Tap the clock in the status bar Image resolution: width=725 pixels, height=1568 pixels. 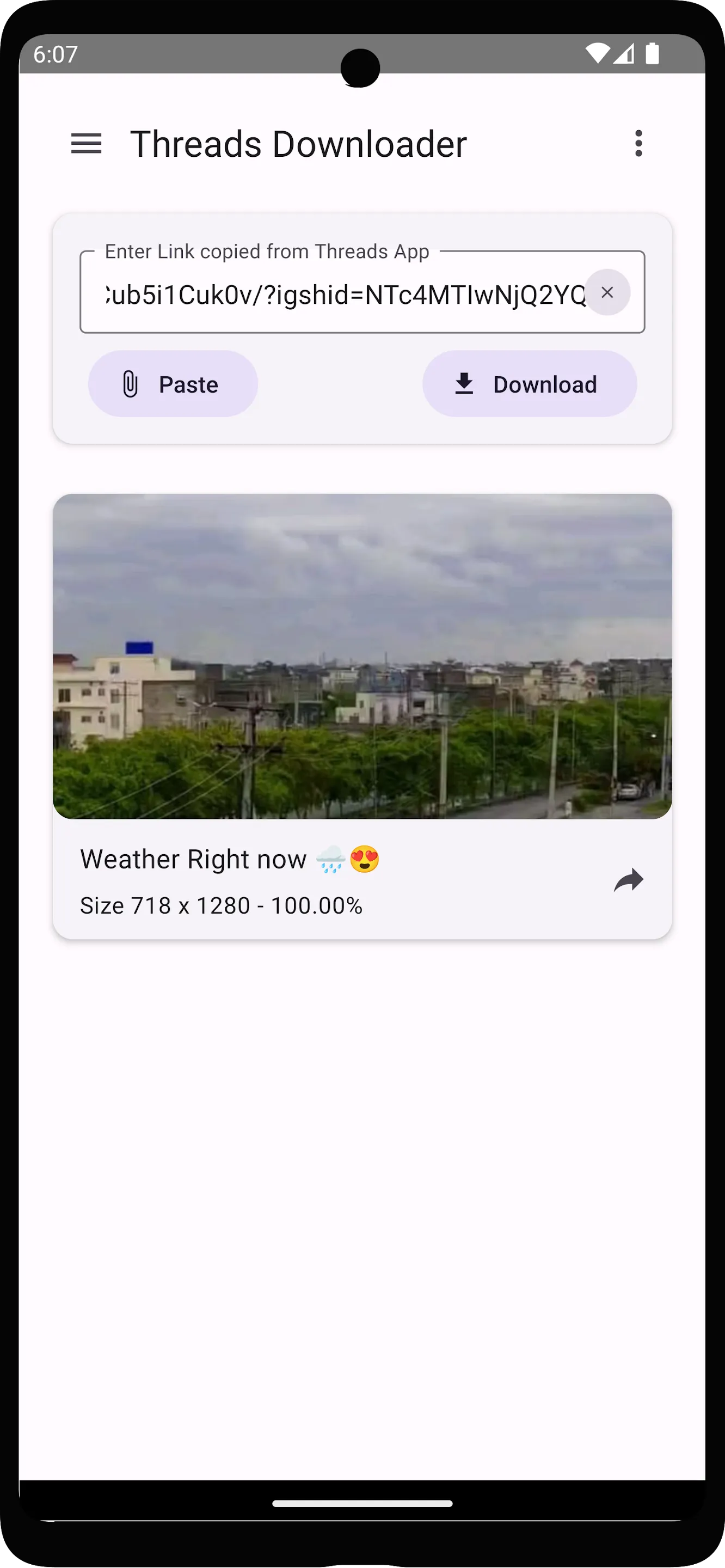pos(55,54)
